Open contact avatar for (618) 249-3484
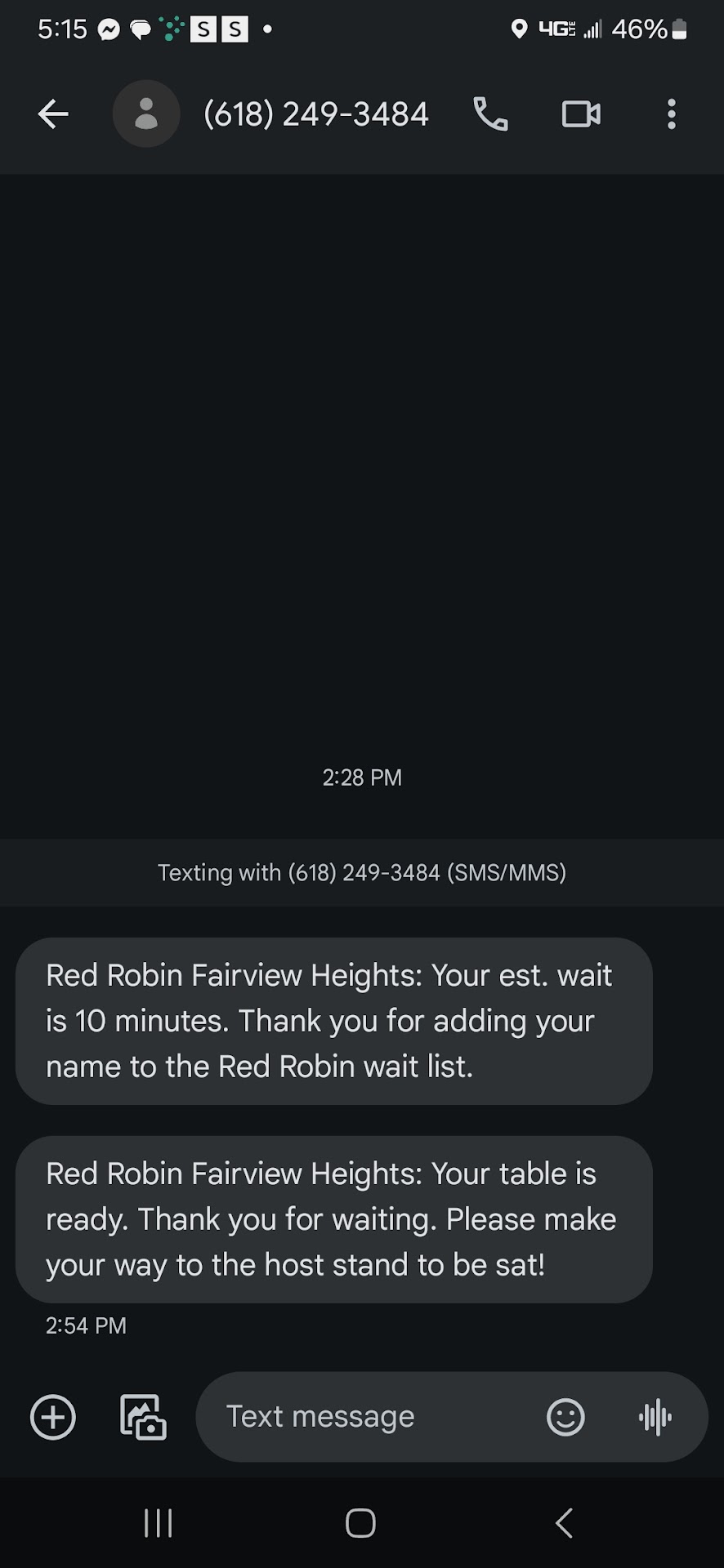 146,114
